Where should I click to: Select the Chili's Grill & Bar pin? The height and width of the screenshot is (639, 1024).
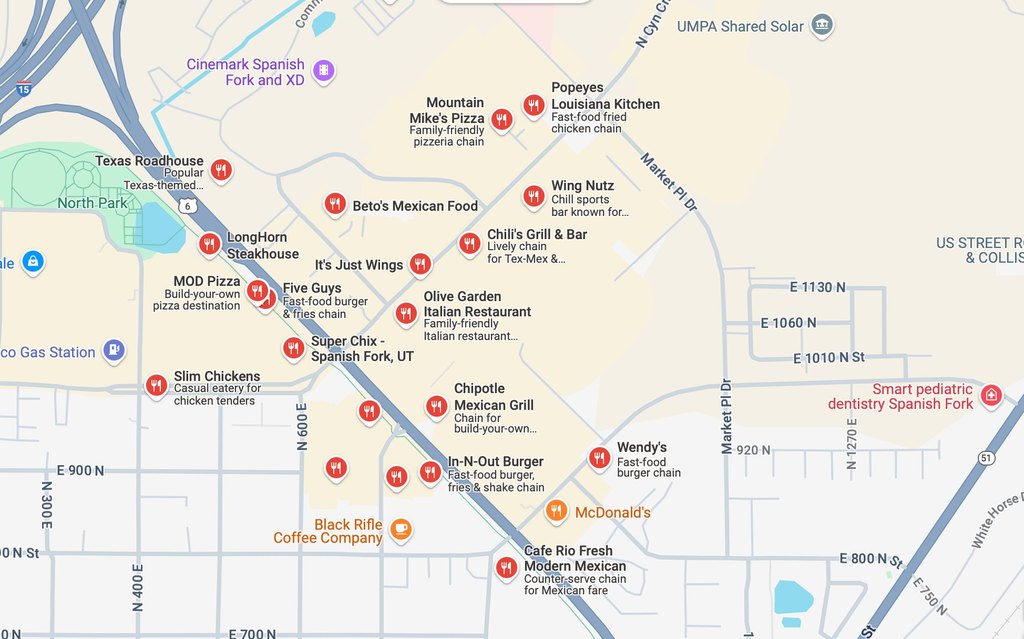tap(469, 243)
